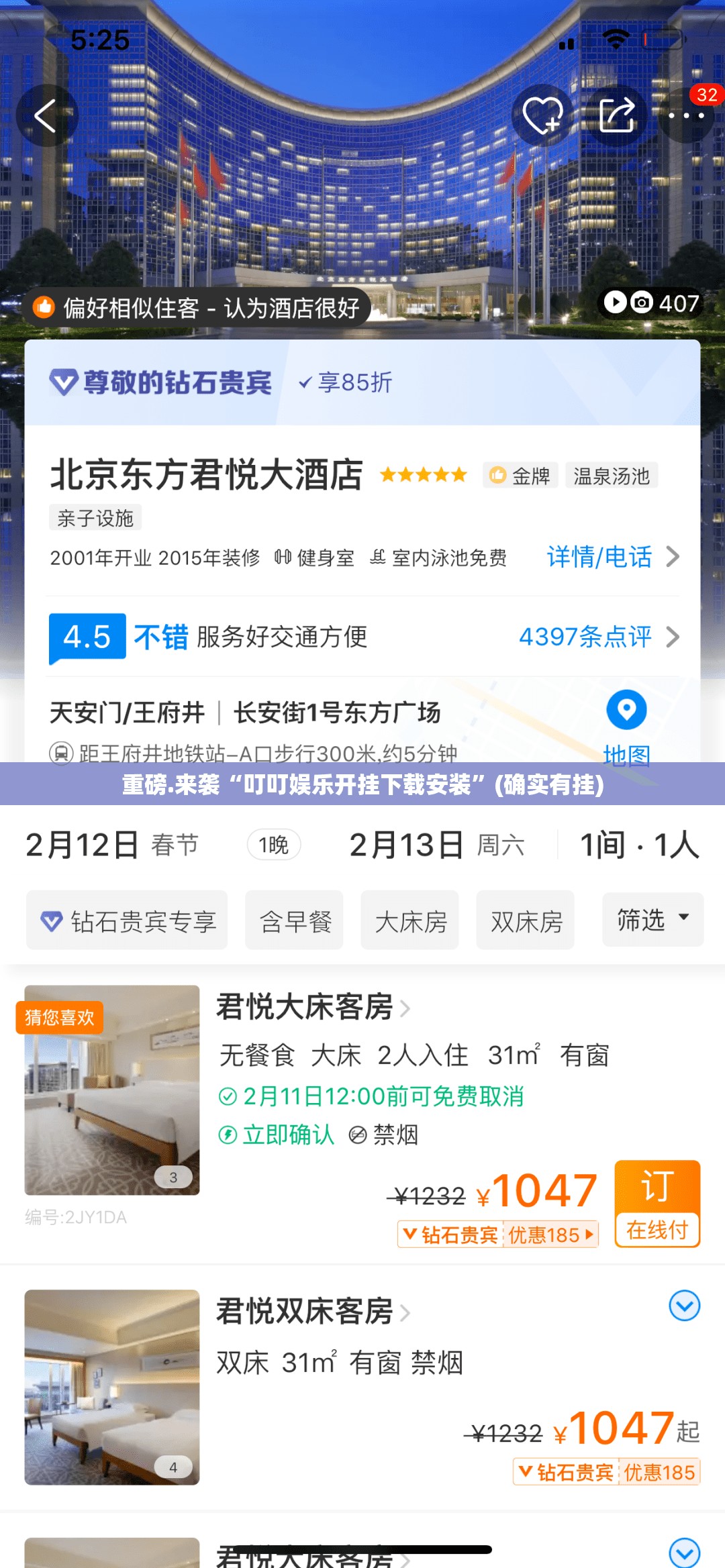Viewport: 725px width, 1568px height.
Task: Go back using the top-left arrow
Action: [x=46, y=115]
